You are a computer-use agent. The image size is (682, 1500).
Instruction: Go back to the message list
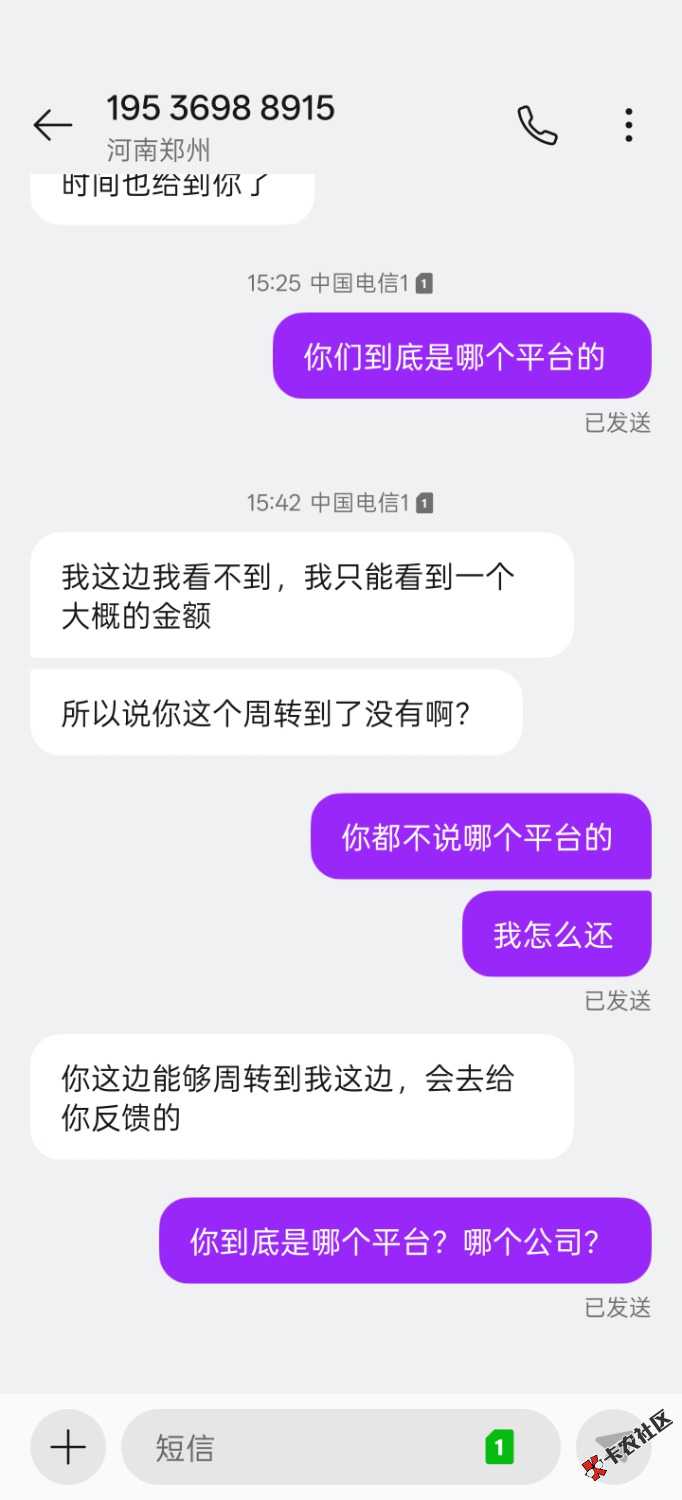coord(52,125)
